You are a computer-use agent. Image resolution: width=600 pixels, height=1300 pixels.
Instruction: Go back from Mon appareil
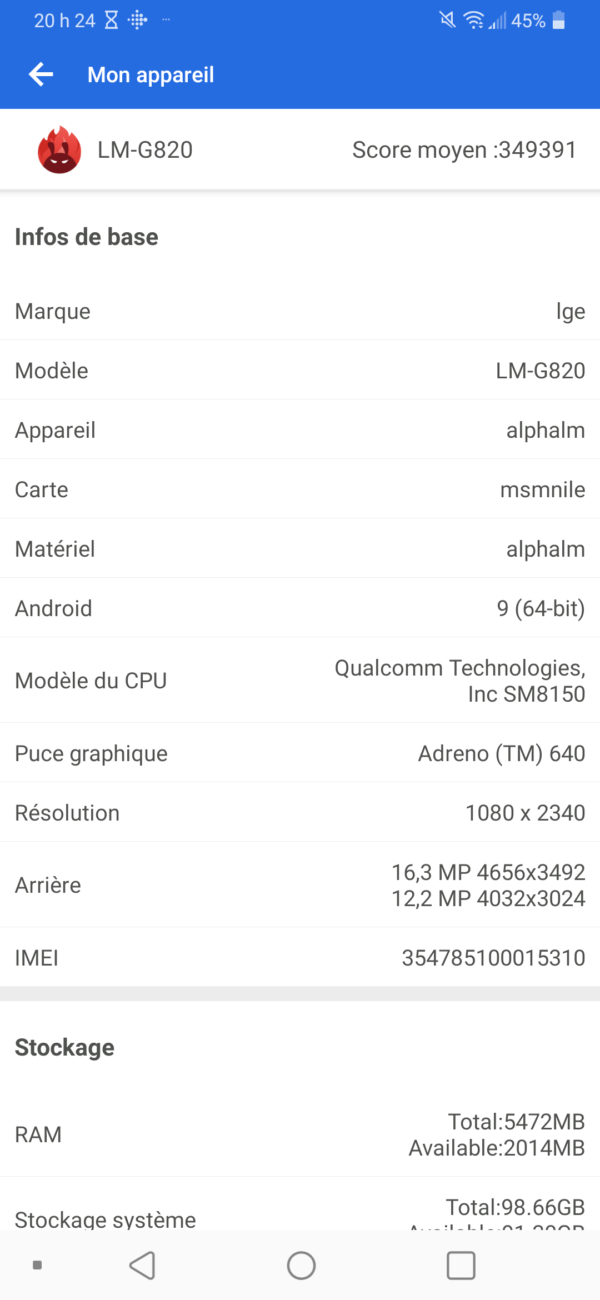tap(41, 74)
